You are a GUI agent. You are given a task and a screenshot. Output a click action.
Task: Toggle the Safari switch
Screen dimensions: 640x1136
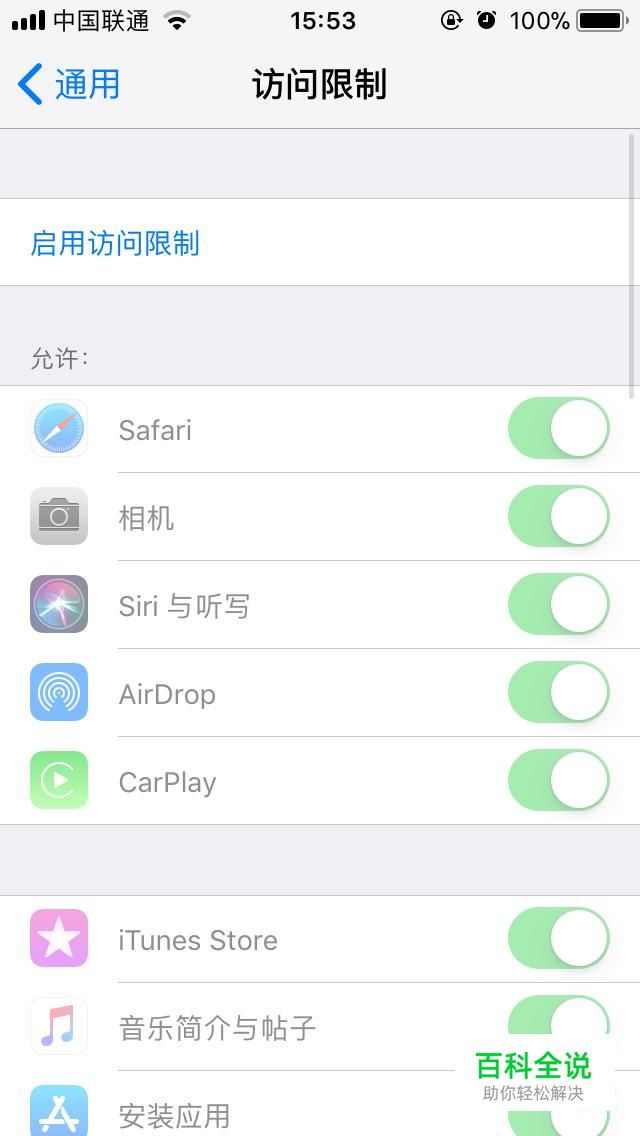tap(558, 428)
